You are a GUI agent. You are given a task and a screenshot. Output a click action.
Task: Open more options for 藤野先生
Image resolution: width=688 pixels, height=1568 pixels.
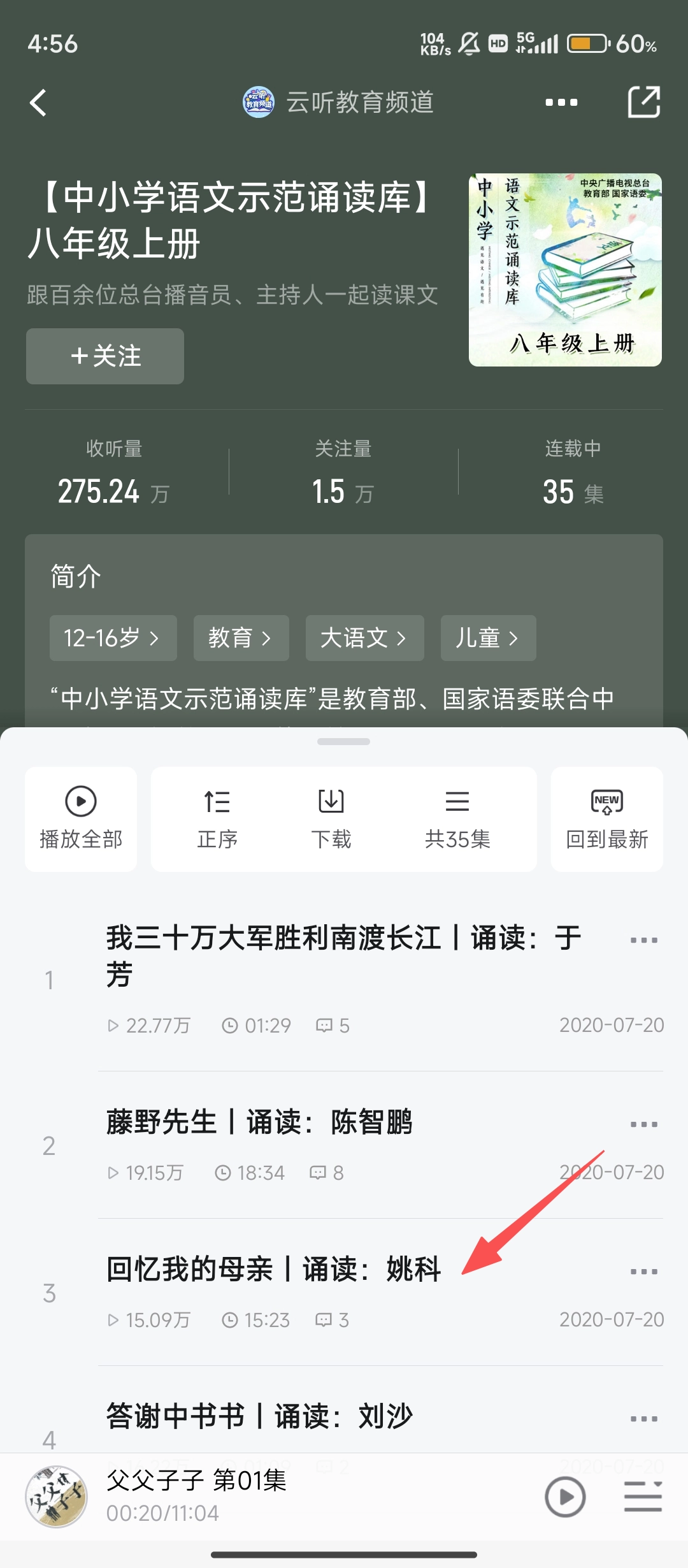pyautogui.click(x=643, y=1124)
